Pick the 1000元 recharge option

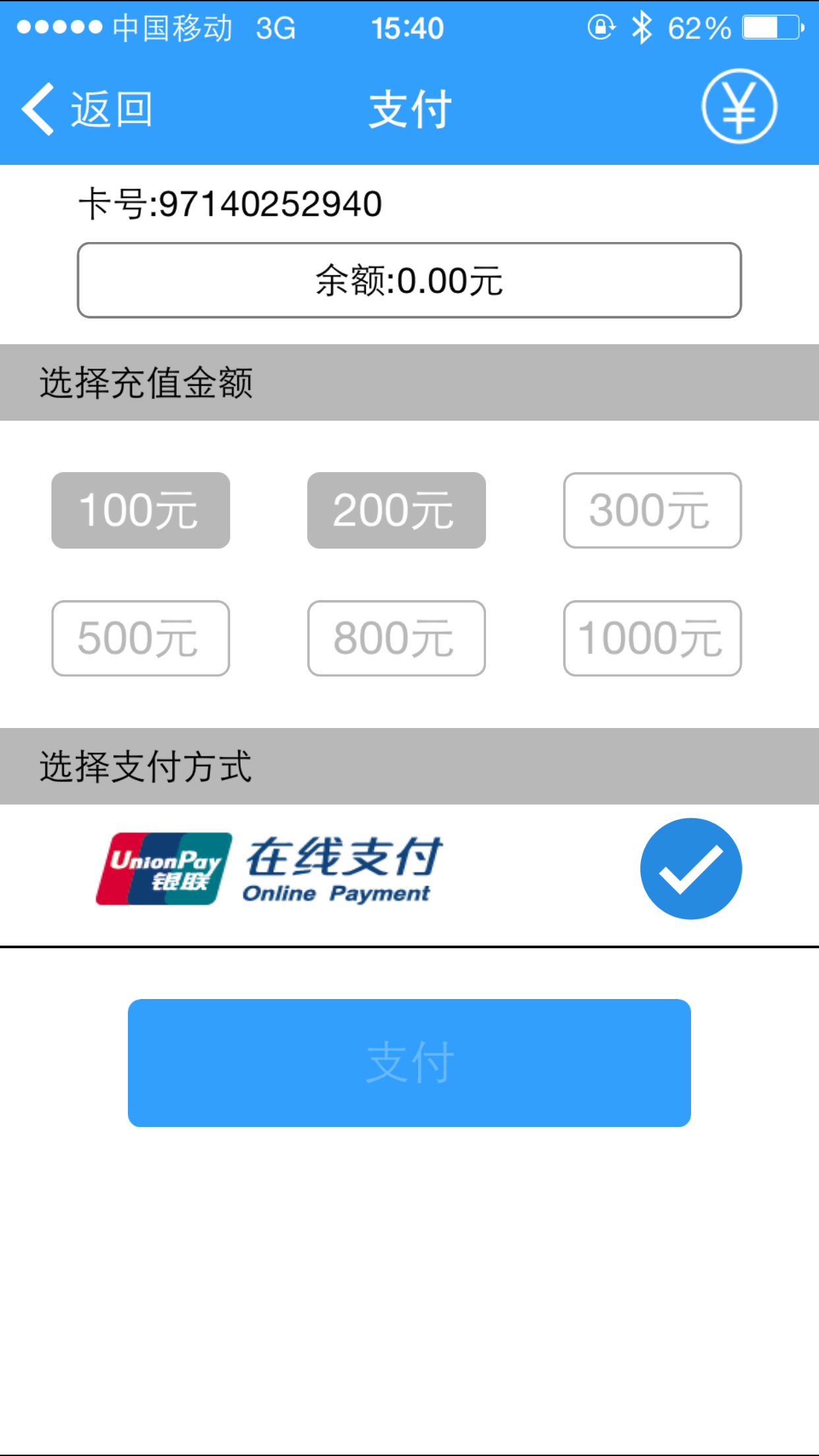click(652, 638)
